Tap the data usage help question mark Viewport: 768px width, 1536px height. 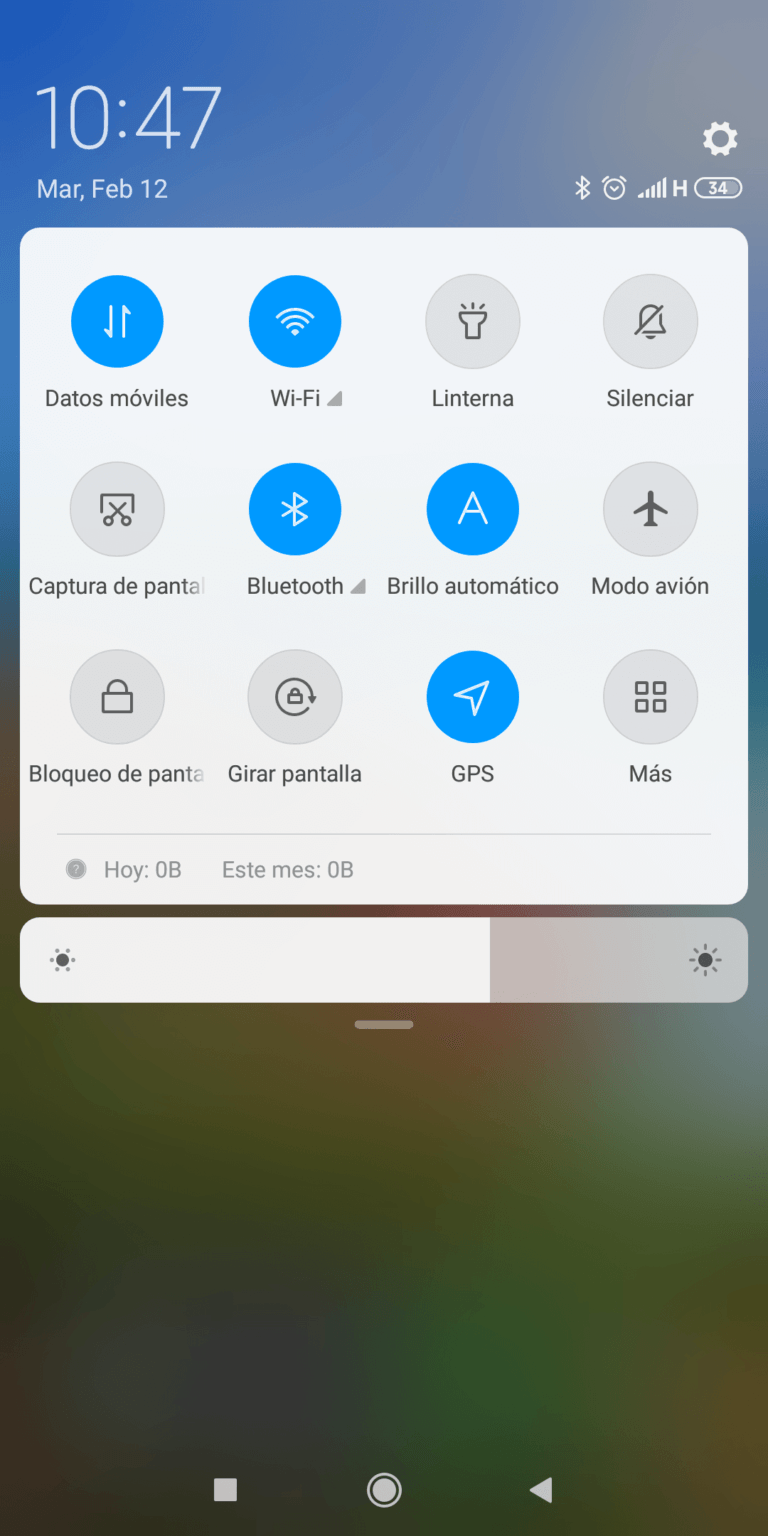tap(75, 869)
